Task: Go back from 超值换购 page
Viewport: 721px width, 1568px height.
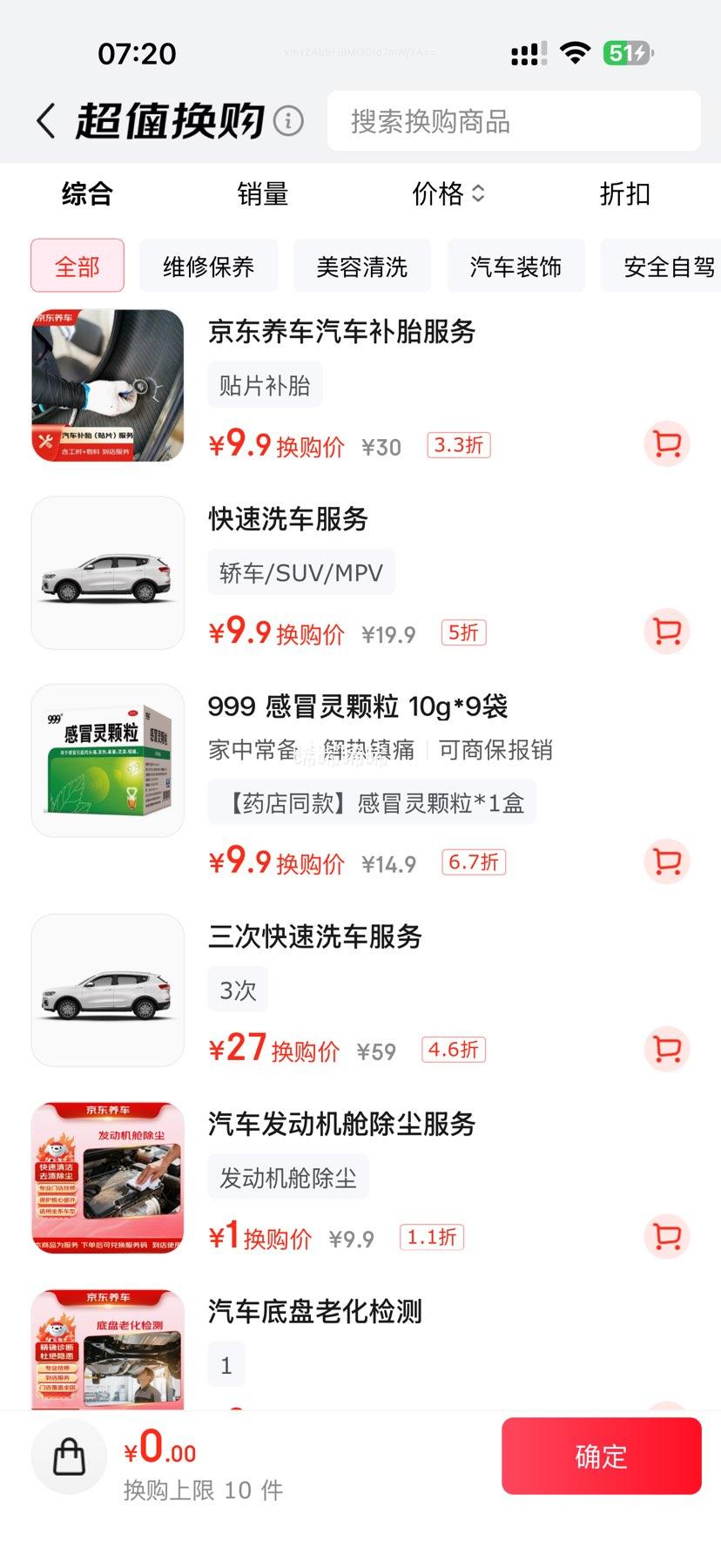Action: pos(46,121)
